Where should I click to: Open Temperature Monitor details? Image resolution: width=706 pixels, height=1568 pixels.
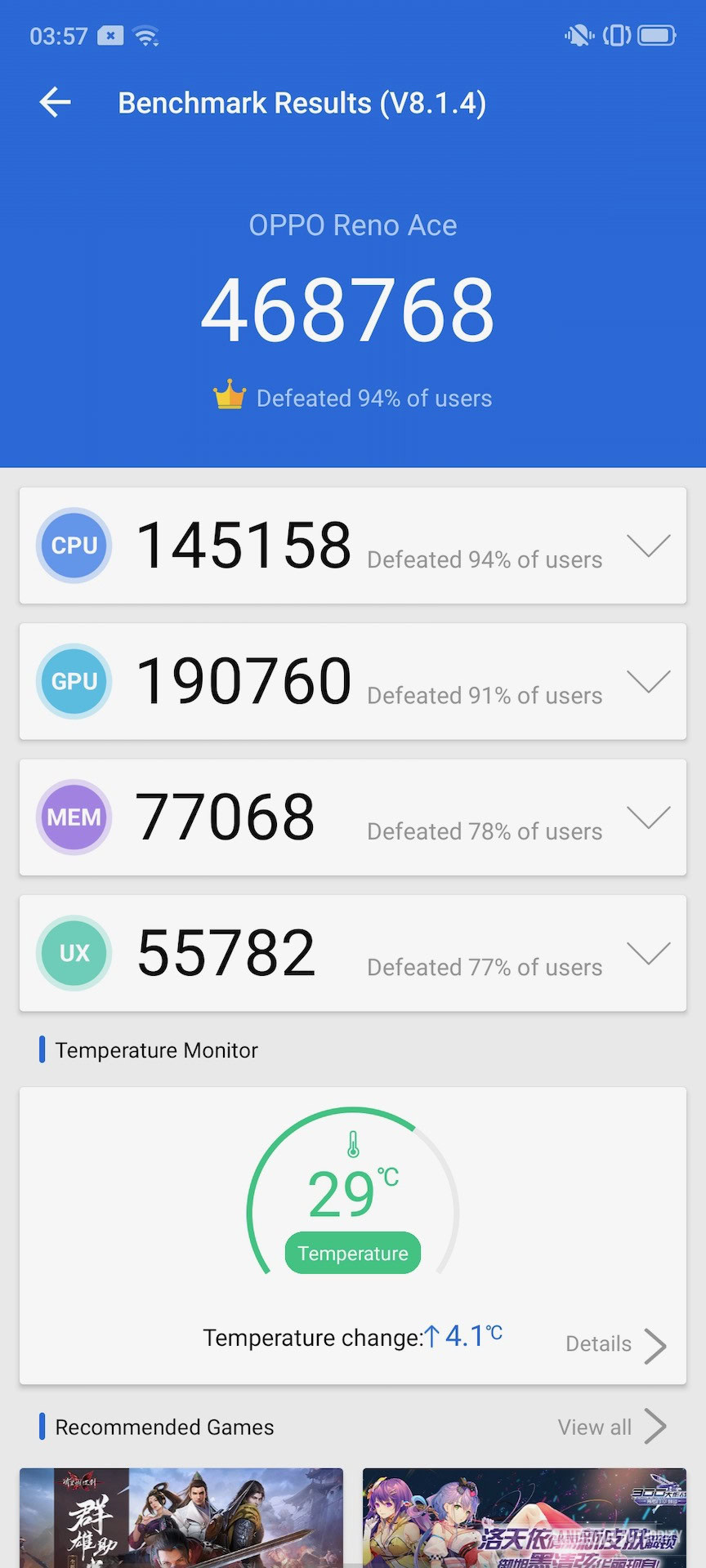point(616,1344)
